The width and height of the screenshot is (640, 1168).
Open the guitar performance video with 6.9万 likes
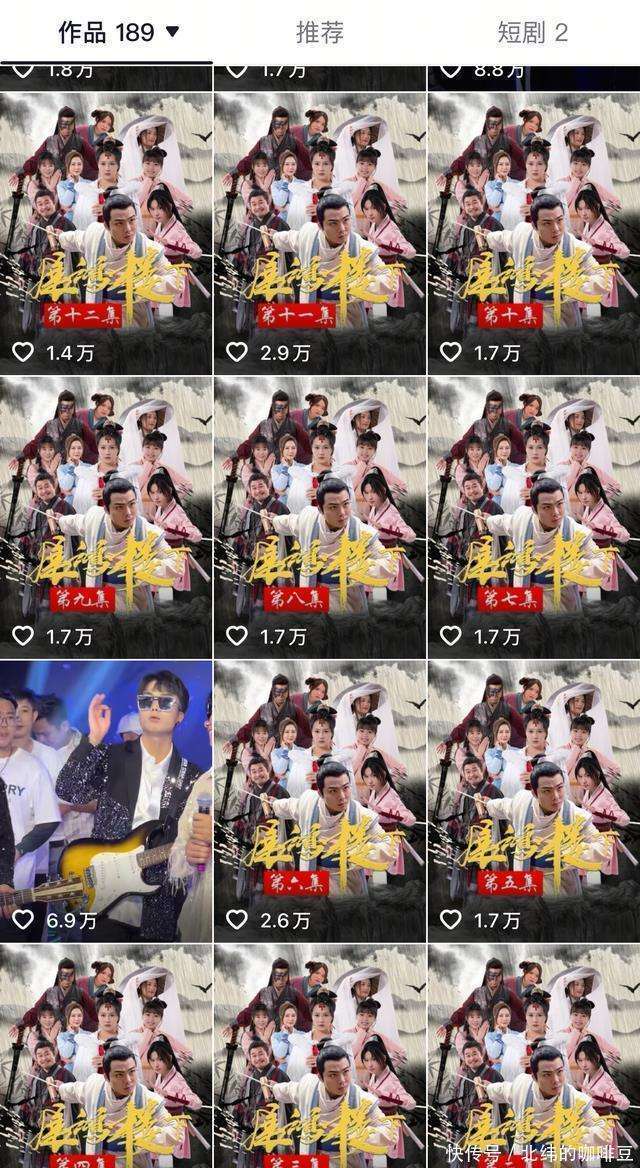coord(106,800)
